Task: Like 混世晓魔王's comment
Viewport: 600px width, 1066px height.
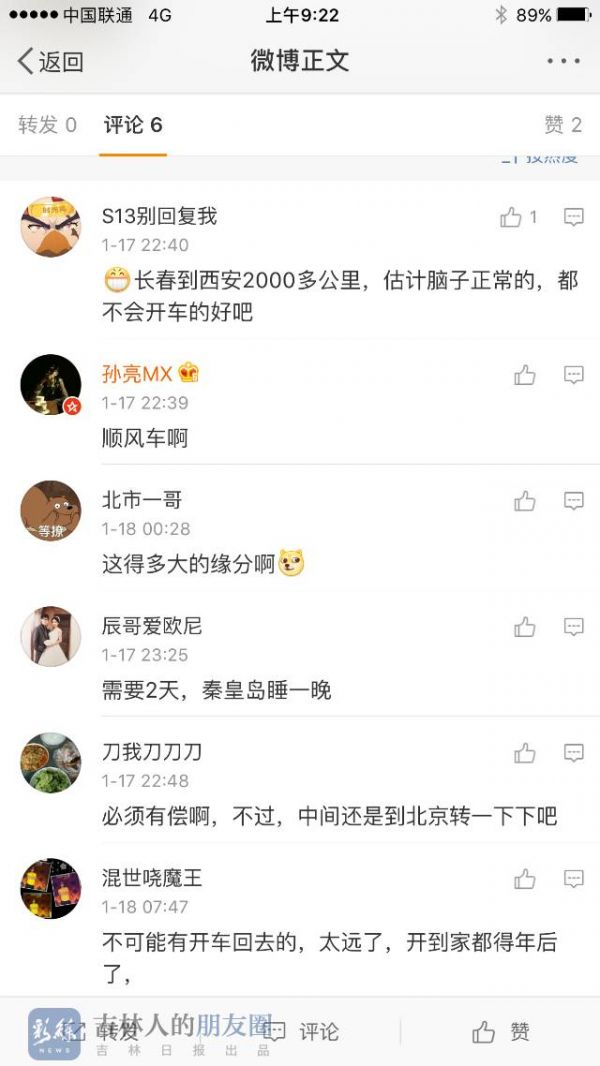Action: tap(525, 879)
